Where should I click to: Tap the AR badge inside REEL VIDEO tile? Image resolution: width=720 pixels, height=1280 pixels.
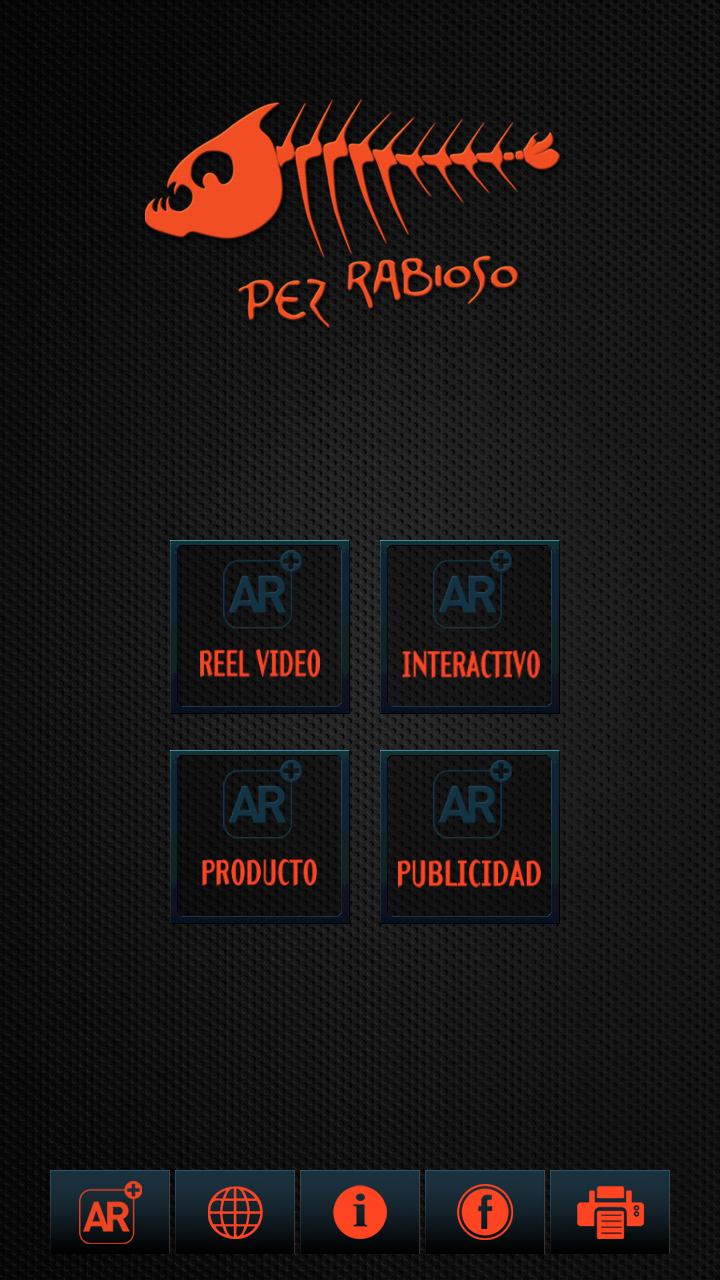(x=259, y=593)
